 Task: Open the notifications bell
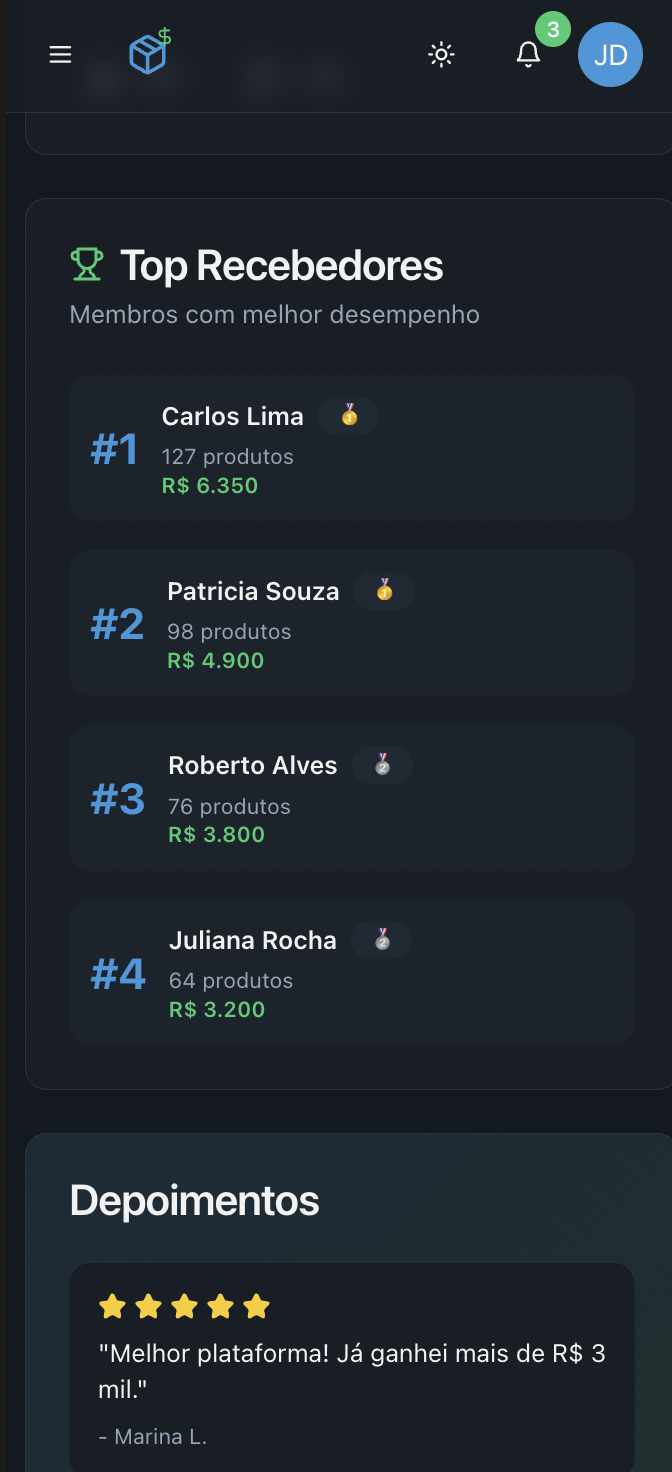coord(528,55)
